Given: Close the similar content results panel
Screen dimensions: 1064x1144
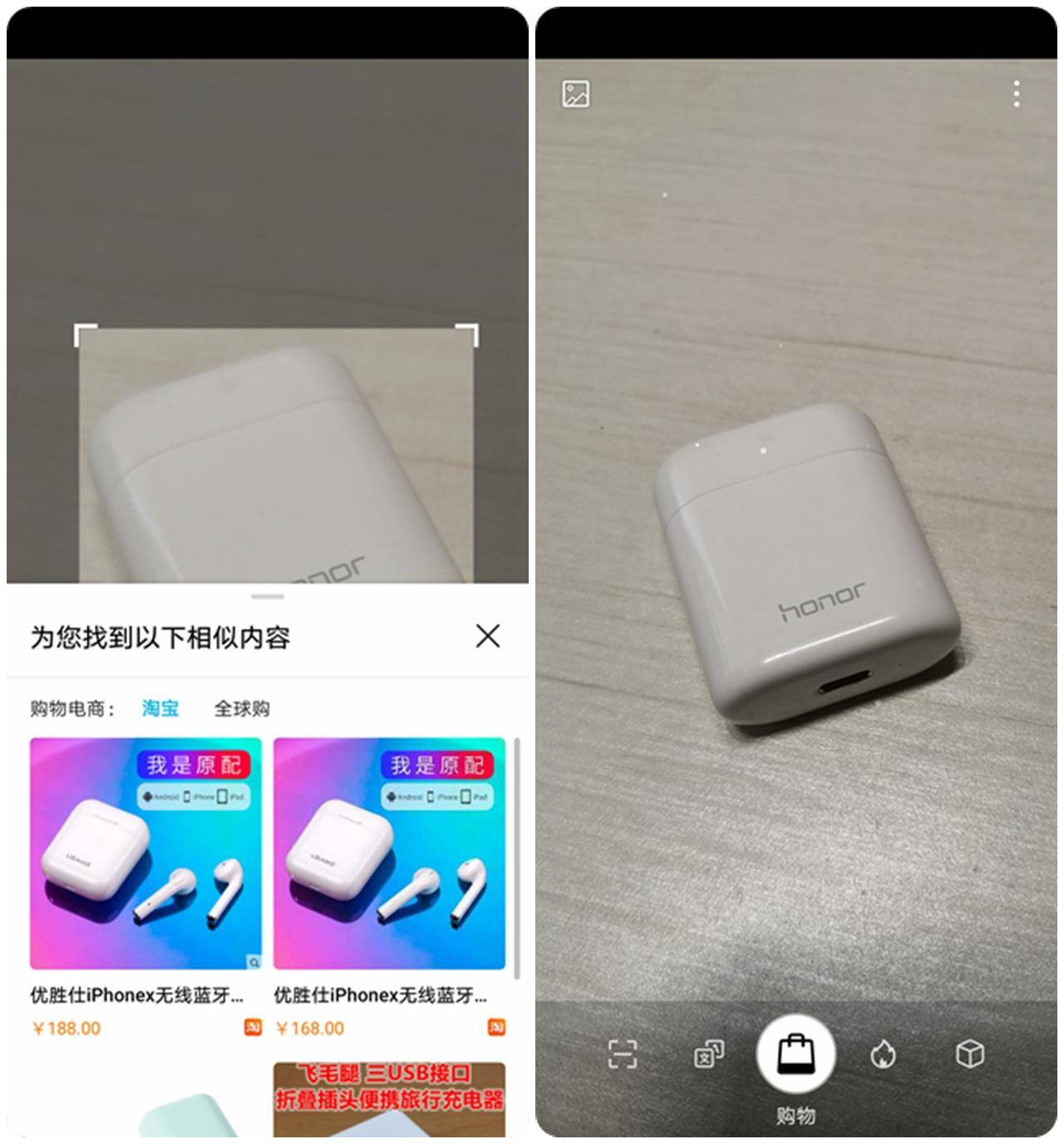Looking at the screenshot, I should pos(489,637).
